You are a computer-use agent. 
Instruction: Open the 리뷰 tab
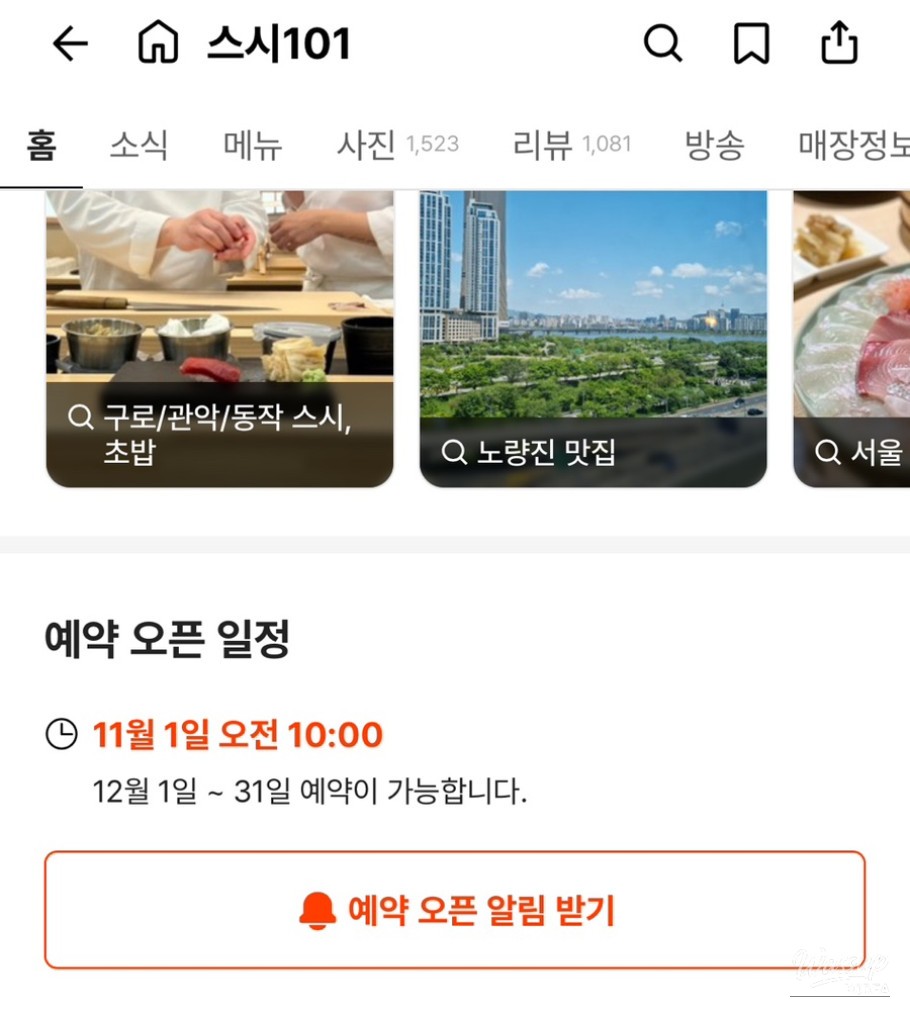coord(571,146)
